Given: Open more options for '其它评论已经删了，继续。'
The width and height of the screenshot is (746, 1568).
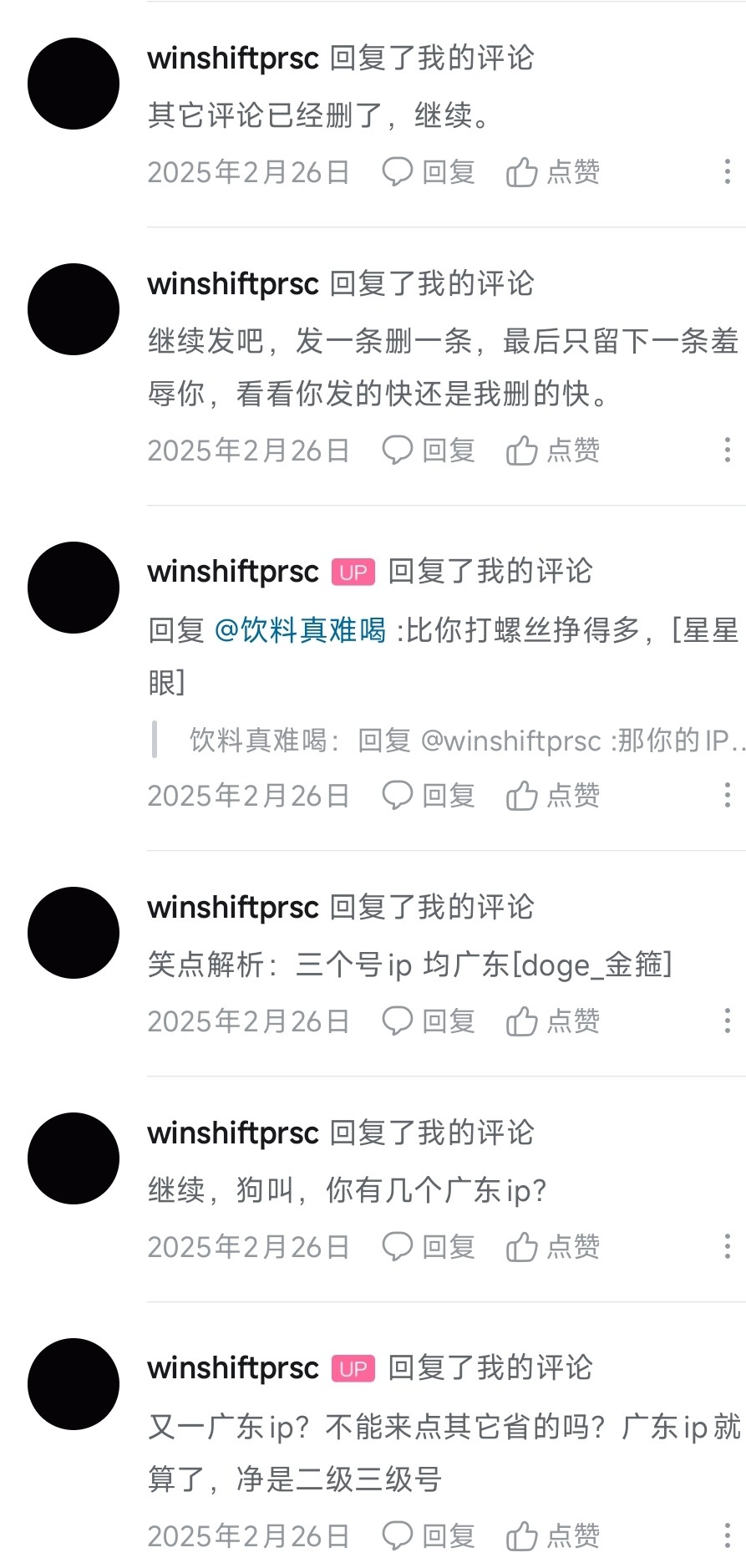Looking at the screenshot, I should pos(727,172).
